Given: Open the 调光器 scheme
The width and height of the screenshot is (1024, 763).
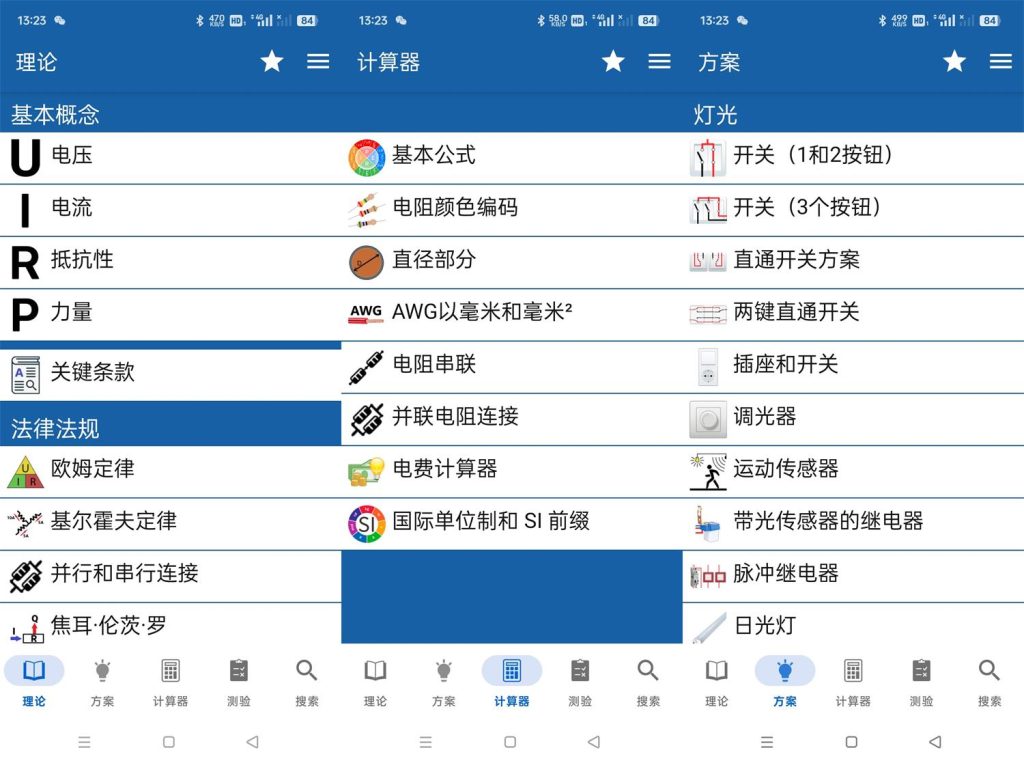Looking at the screenshot, I should pos(853,417).
